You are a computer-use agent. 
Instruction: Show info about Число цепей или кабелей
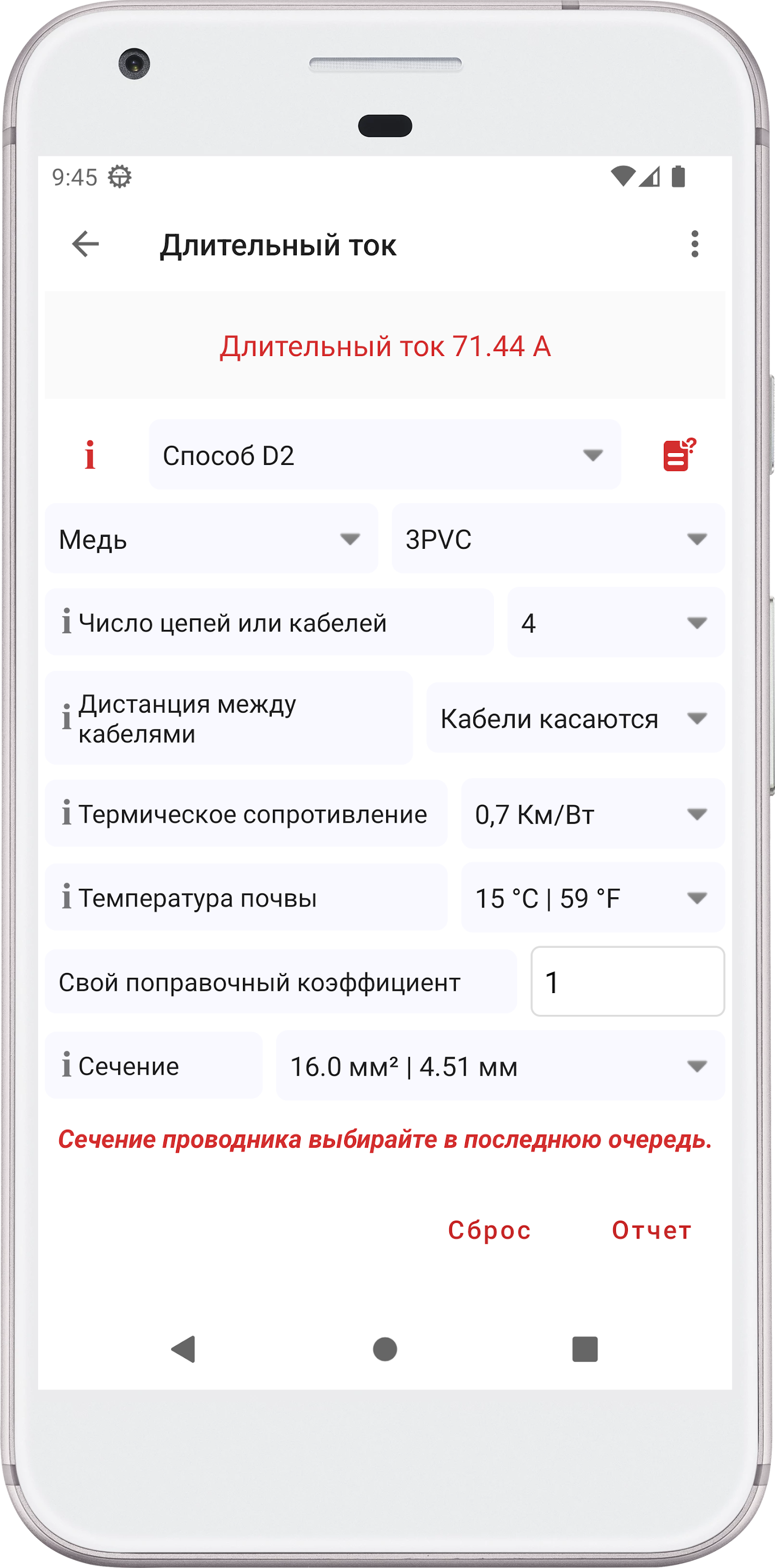click(x=66, y=622)
